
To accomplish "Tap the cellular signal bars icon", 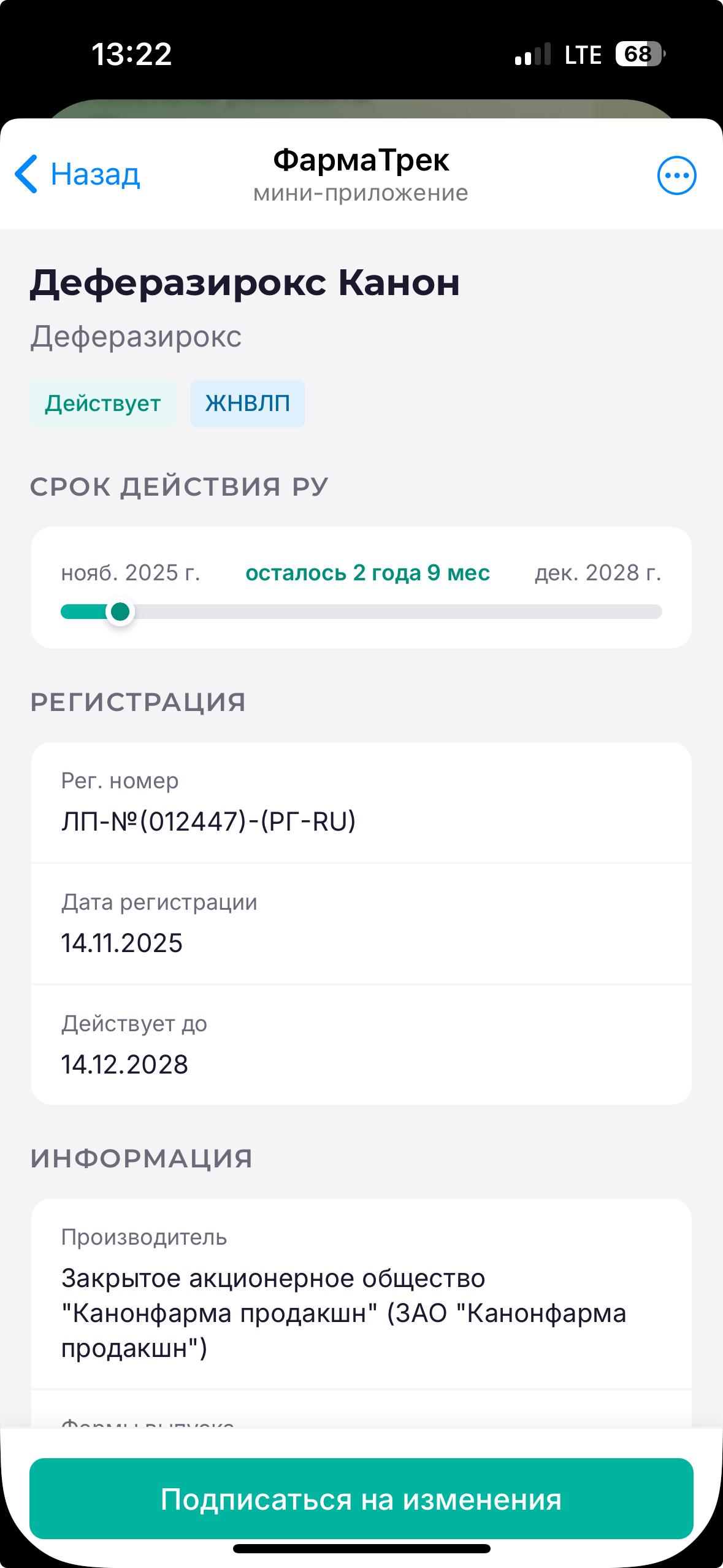I will point(531,55).
